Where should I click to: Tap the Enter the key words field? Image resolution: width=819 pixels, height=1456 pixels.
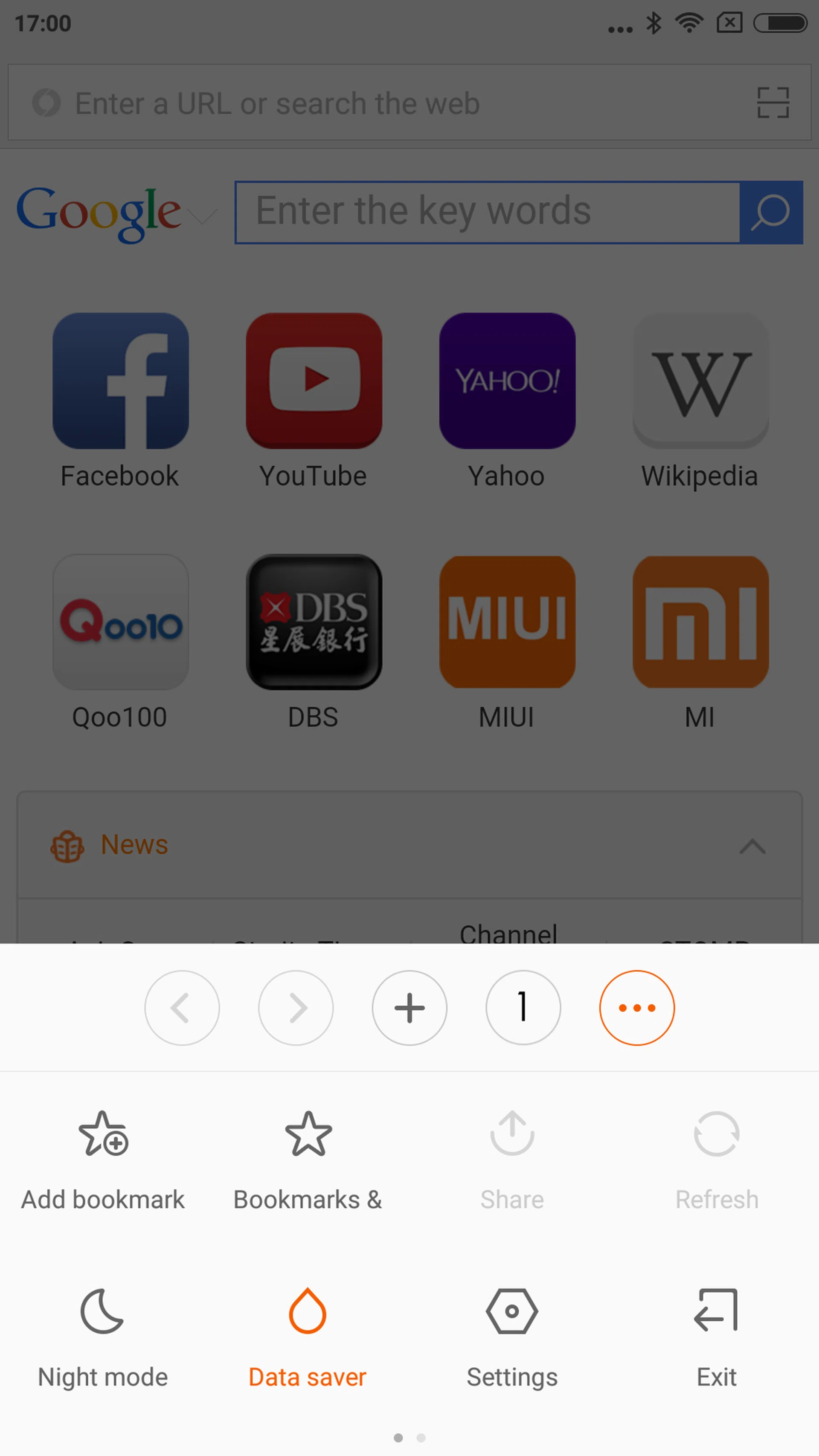click(x=486, y=212)
